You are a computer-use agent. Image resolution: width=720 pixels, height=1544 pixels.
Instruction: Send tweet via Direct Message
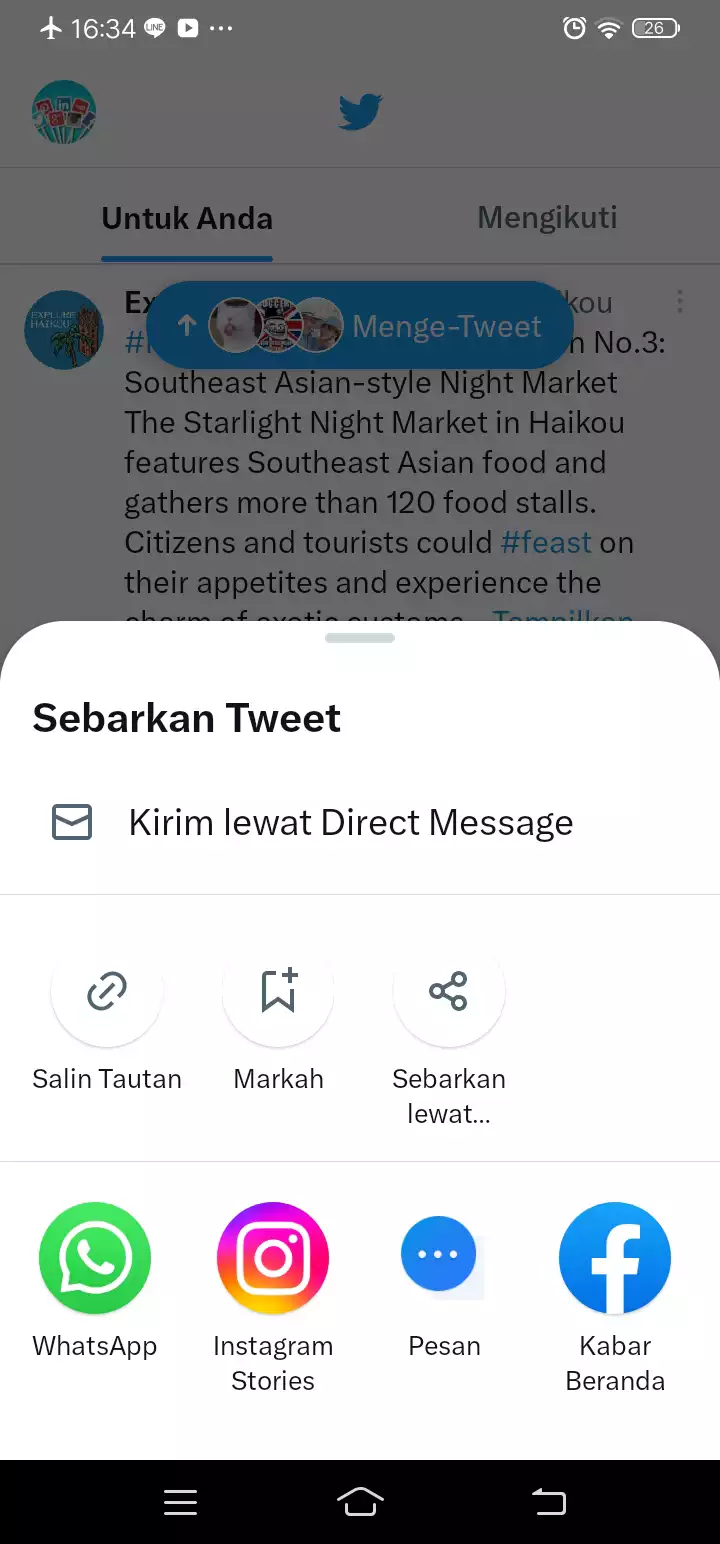click(x=350, y=823)
